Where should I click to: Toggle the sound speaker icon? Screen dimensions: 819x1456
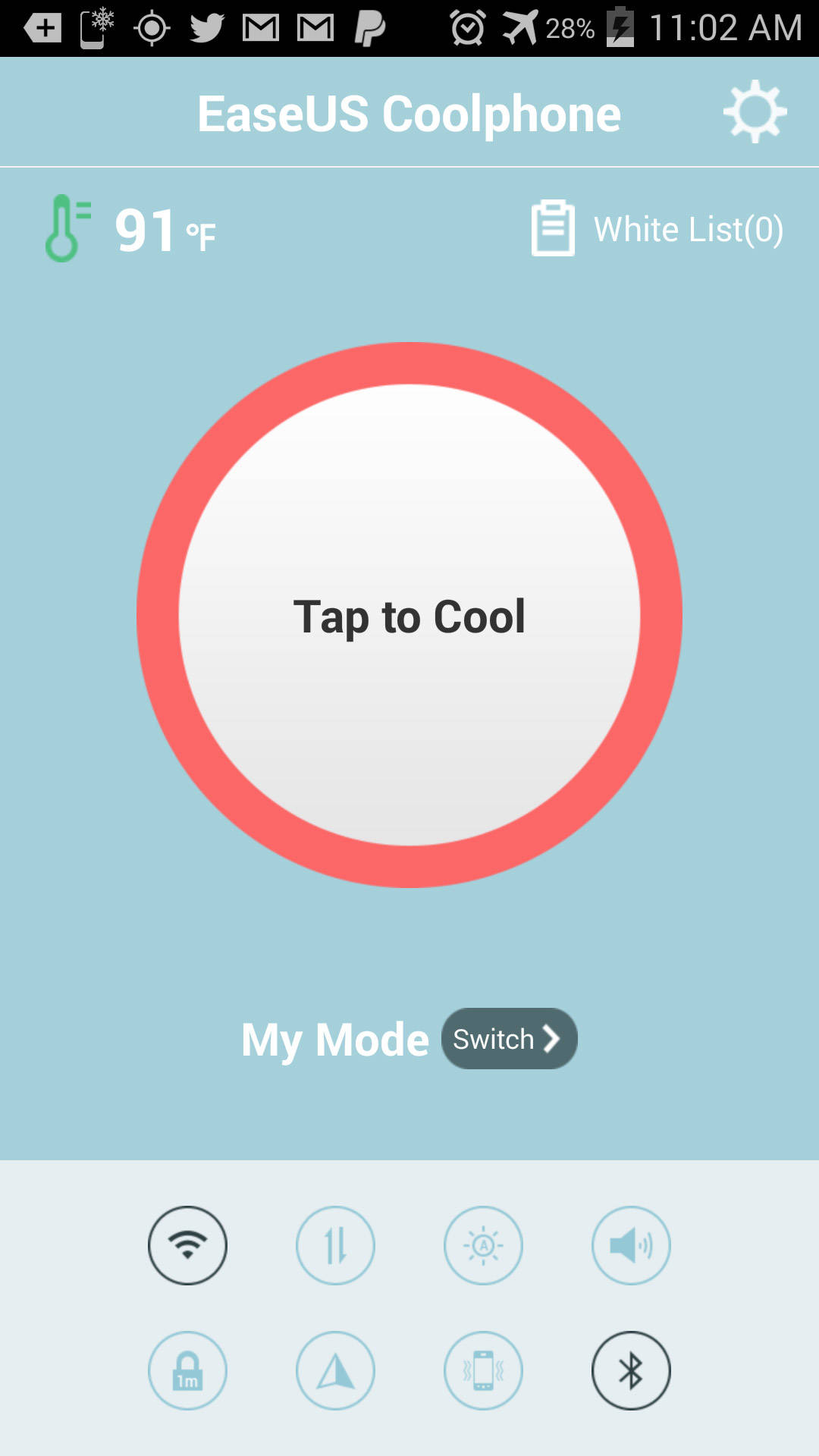coord(631,1245)
